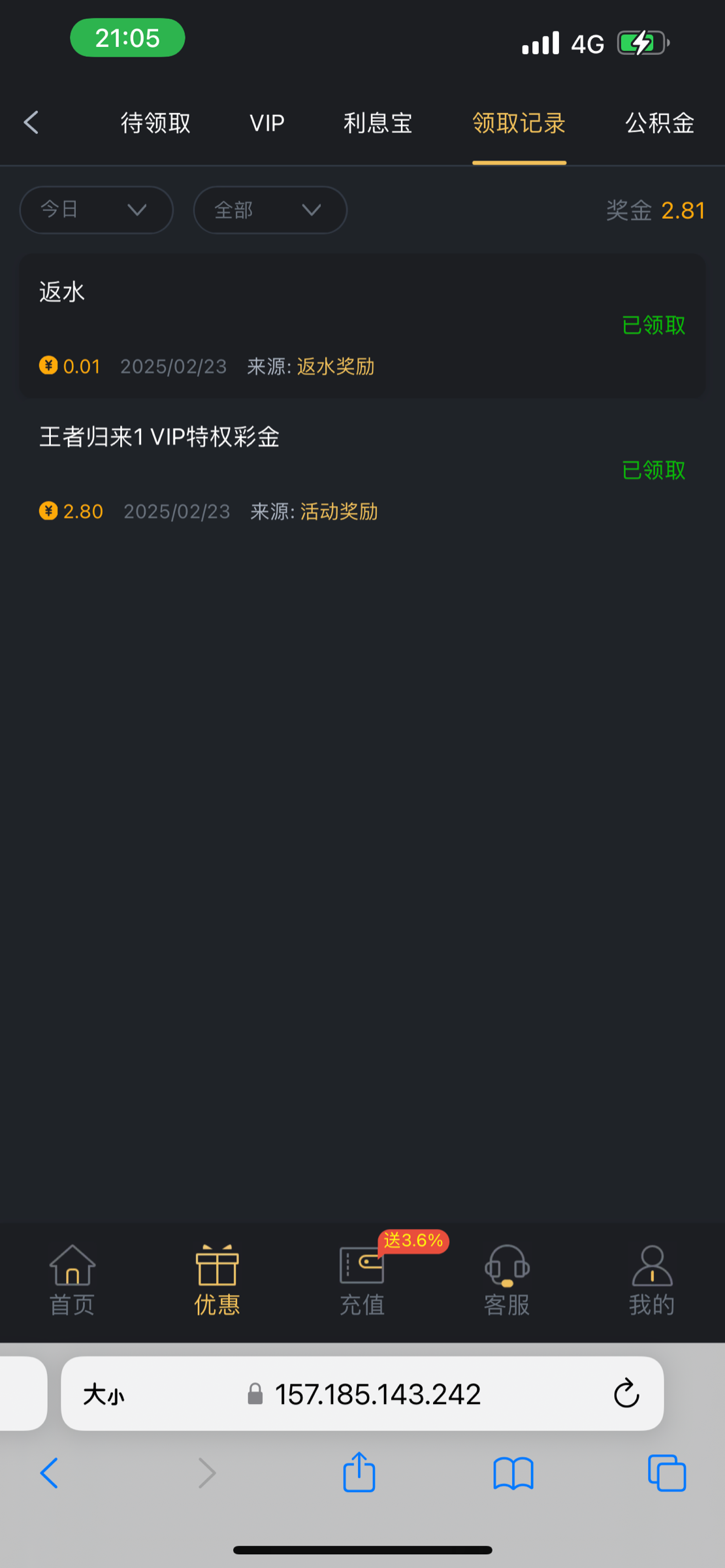The height and width of the screenshot is (1568, 725).
Task: Select the 领取记录 tab
Action: coord(519,123)
